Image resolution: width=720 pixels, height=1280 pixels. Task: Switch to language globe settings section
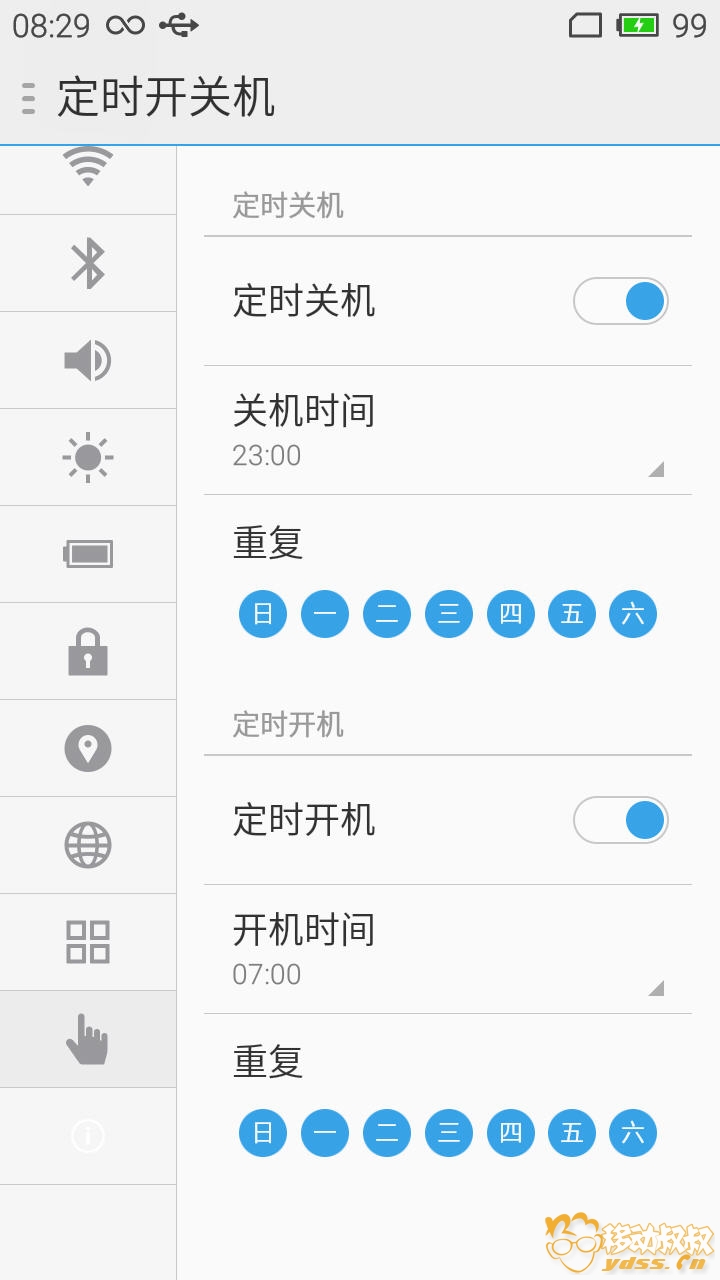coord(88,845)
